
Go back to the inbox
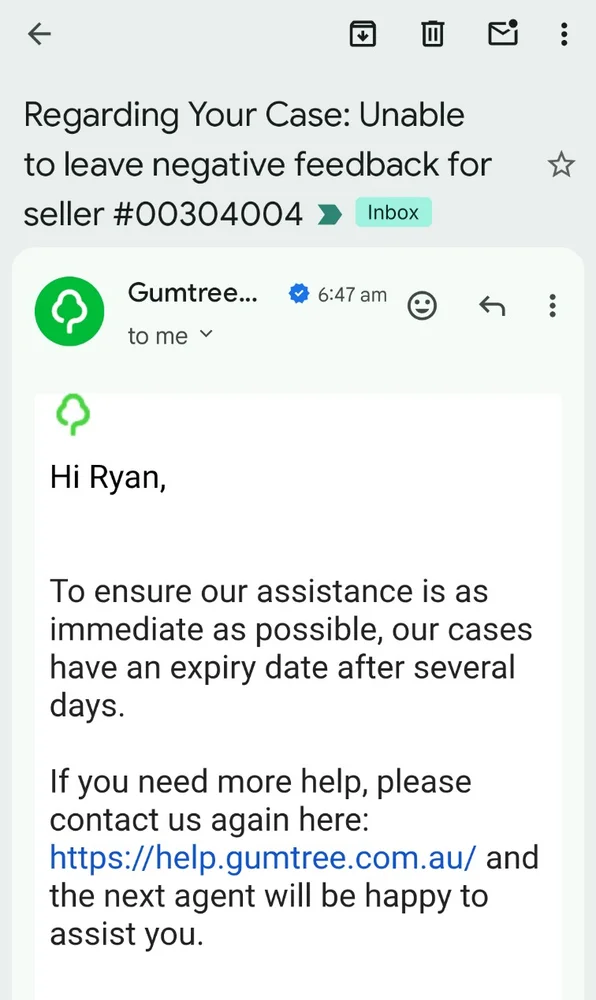(39, 34)
